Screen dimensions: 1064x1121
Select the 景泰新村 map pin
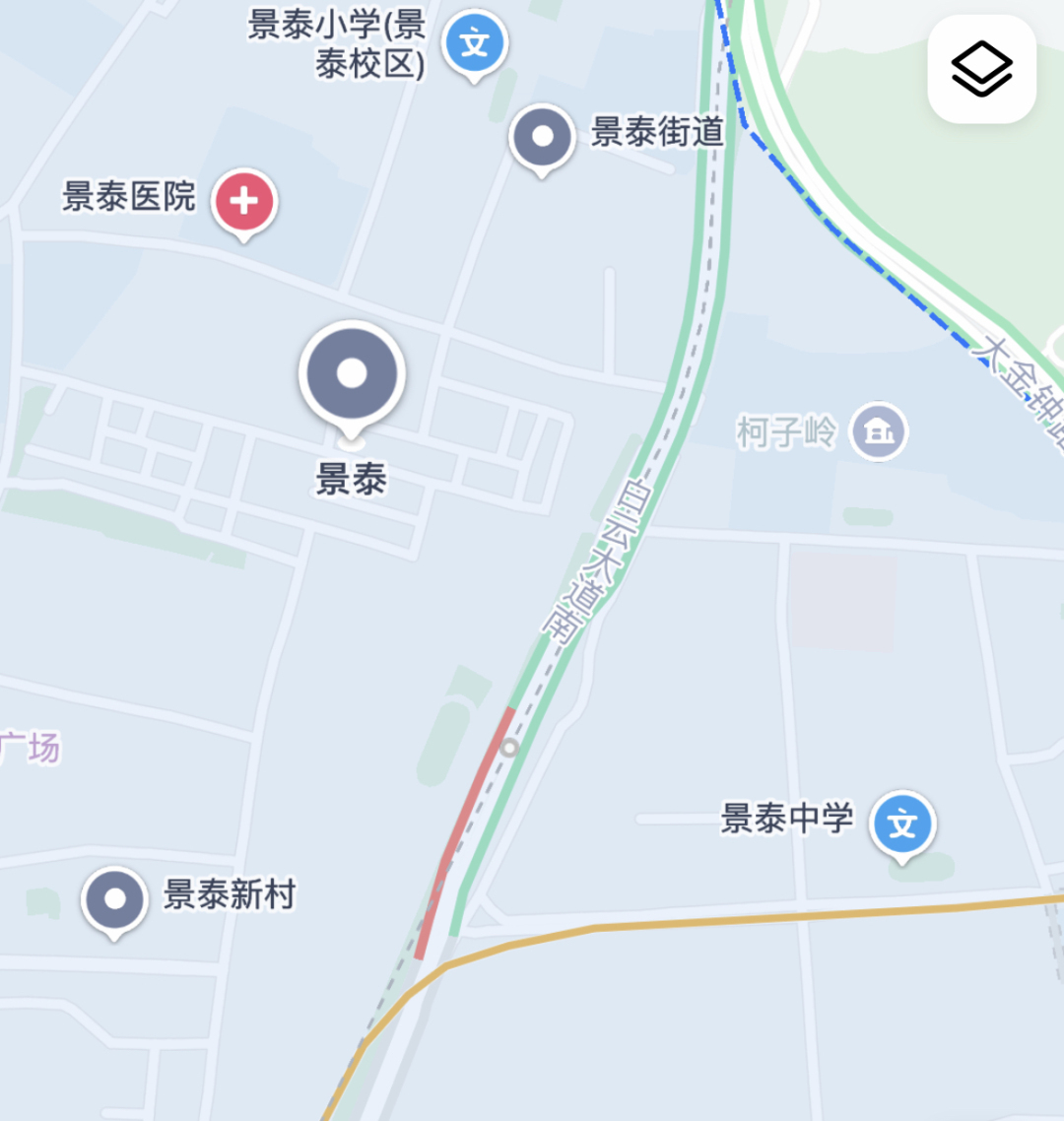[x=115, y=899]
